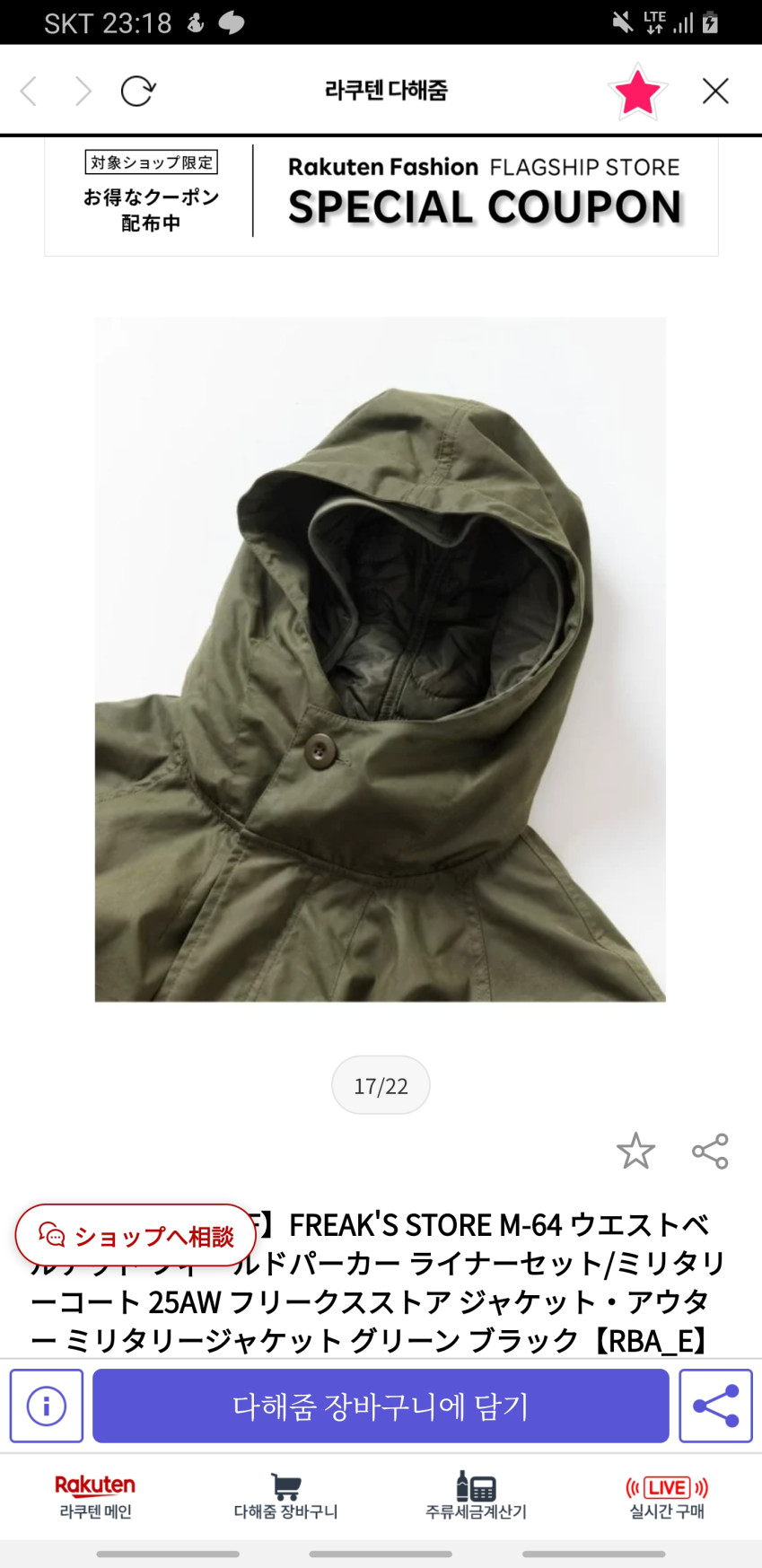
Task: Go back to the previous page
Action: 29,91
